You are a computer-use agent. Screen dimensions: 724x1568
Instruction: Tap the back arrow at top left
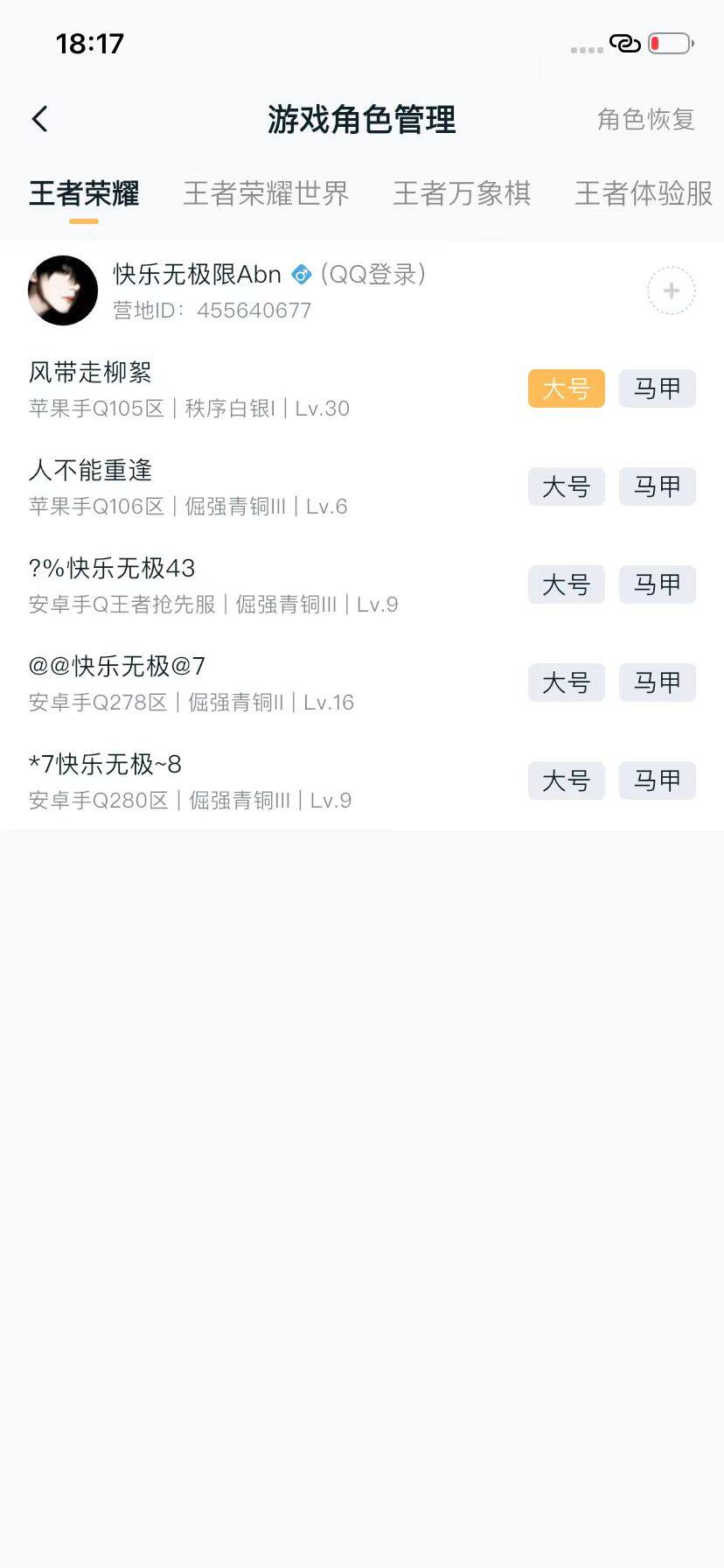pyautogui.click(x=38, y=117)
